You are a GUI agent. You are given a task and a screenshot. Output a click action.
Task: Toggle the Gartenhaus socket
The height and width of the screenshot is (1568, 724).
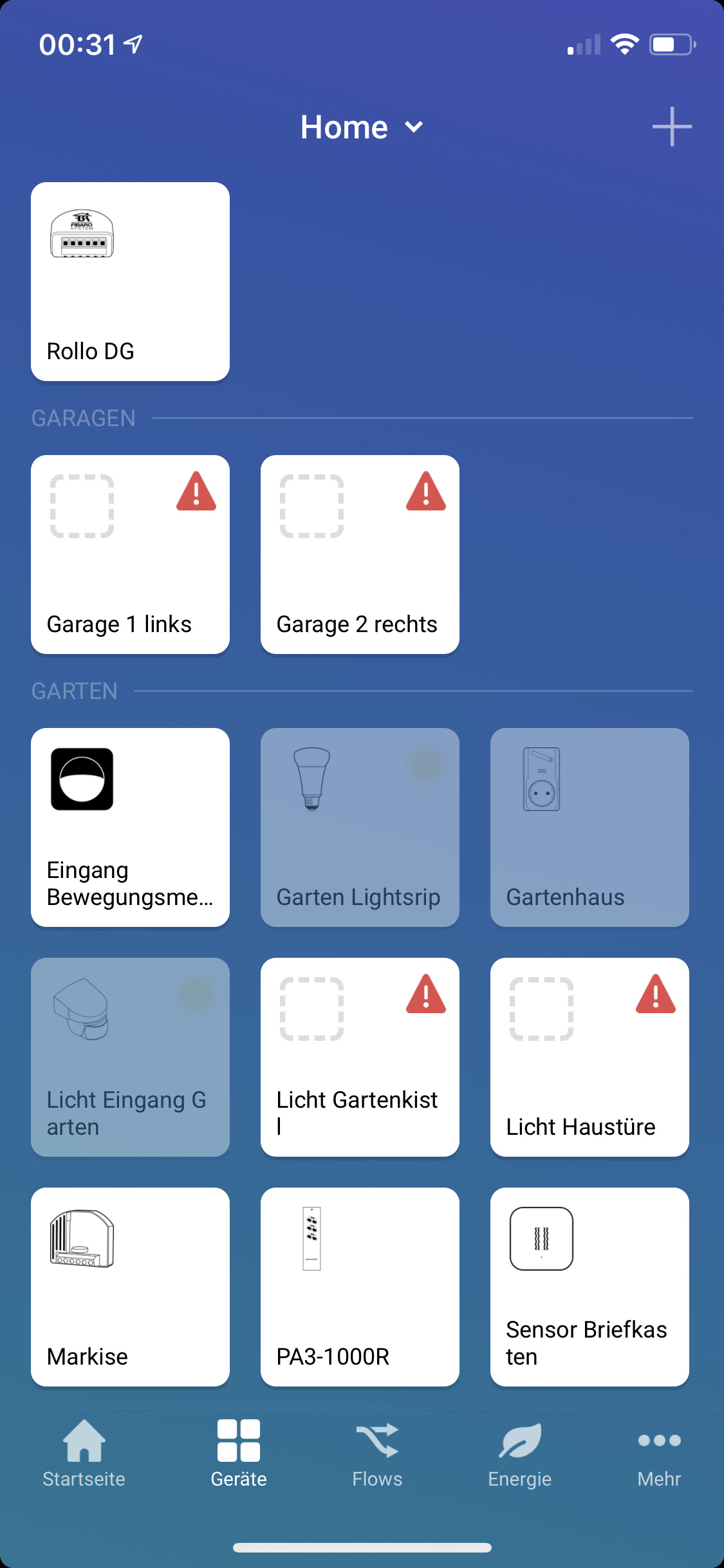coord(589,827)
